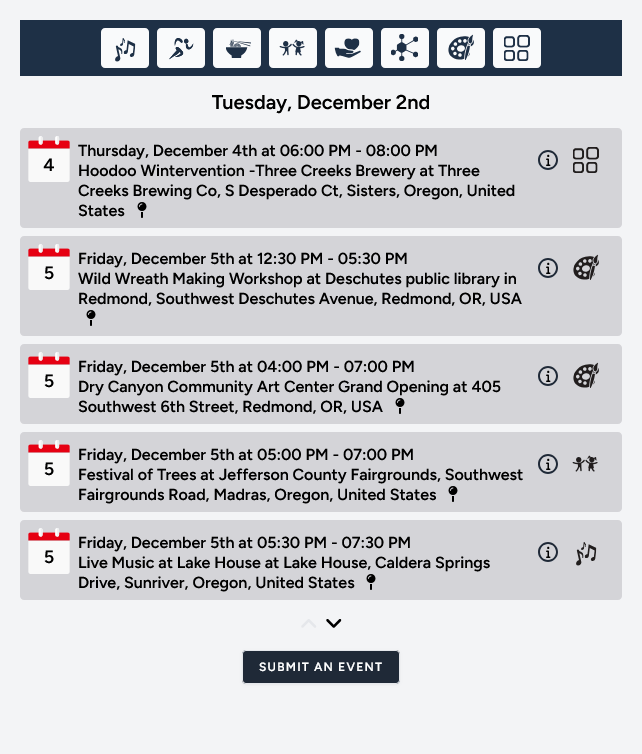Image resolution: width=642 pixels, height=754 pixels.
Task: Show map pin for Lake House location
Action: [371, 582]
